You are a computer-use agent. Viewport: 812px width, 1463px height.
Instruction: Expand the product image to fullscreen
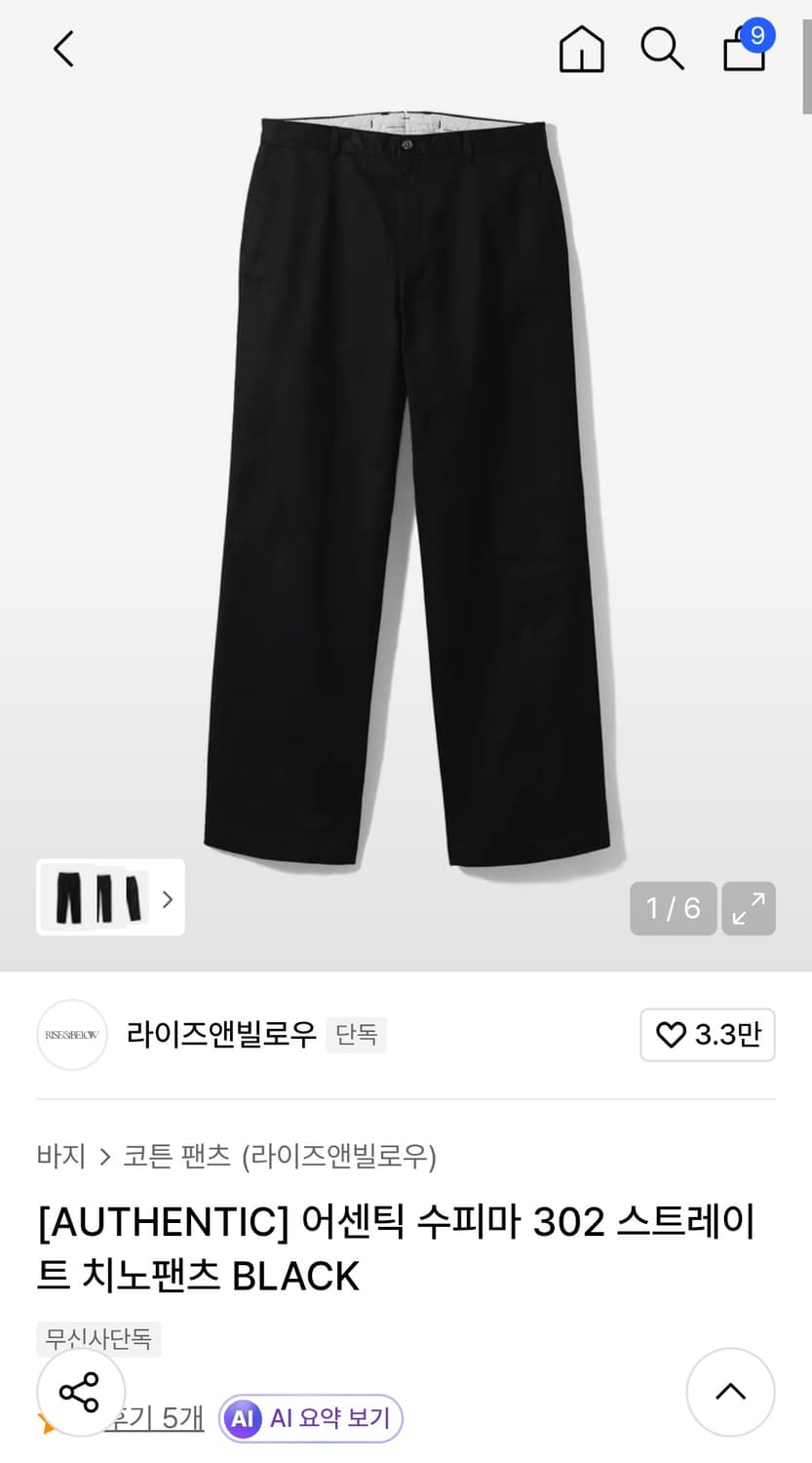click(748, 908)
